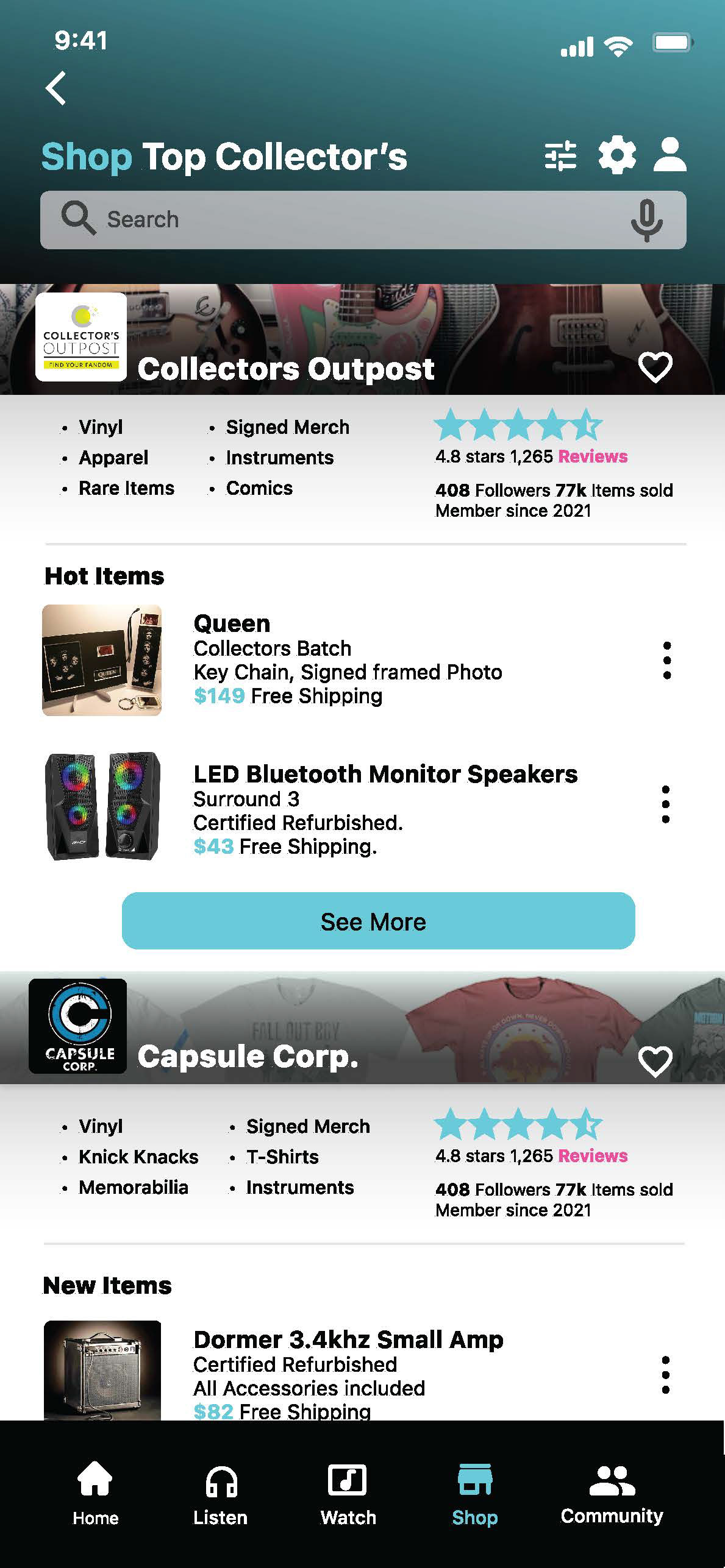Screen dimensions: 725x1568
Task: Tap the Search field
Action: tap(363, 220)
